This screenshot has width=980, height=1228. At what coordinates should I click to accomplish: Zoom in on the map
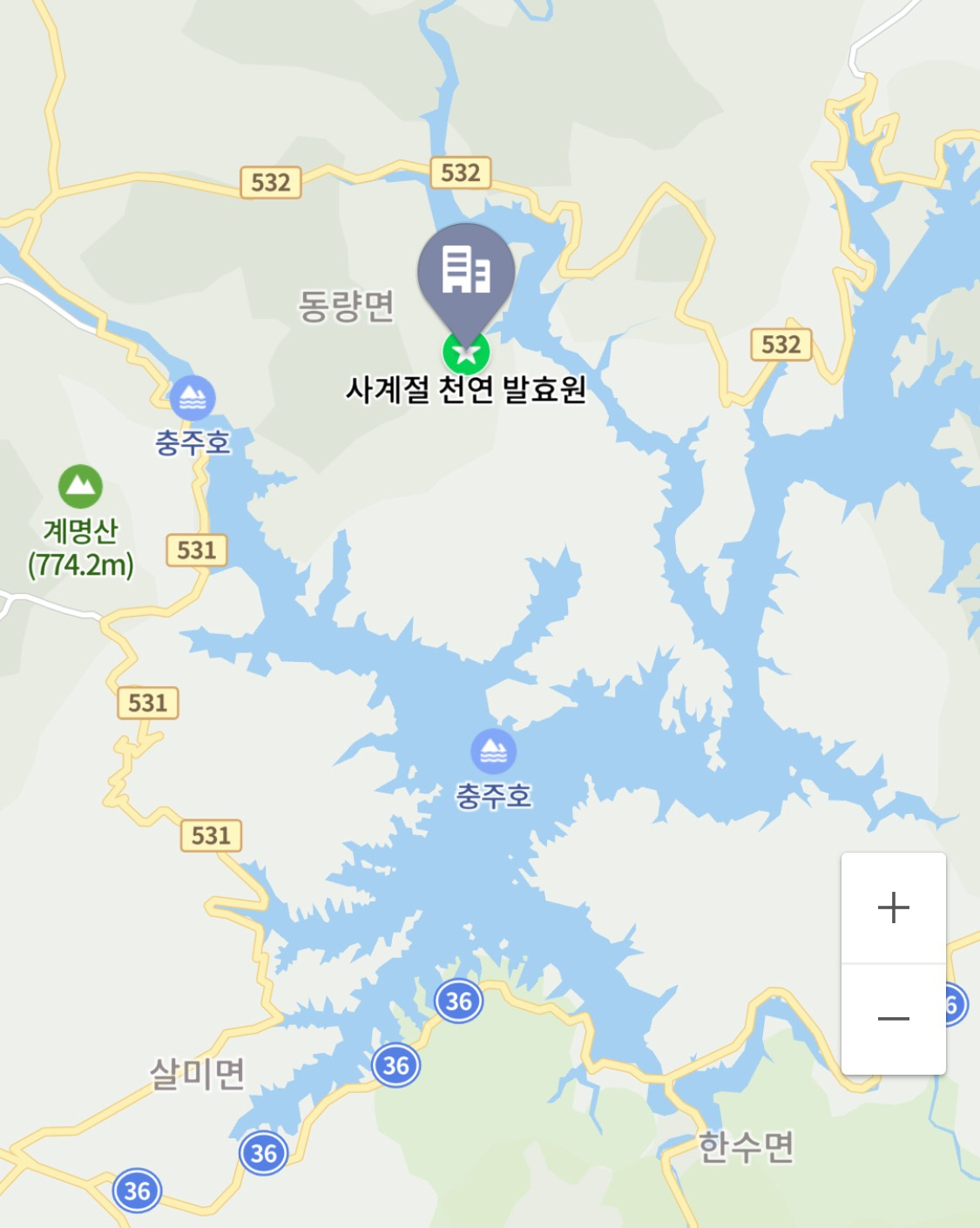[893, 908]
